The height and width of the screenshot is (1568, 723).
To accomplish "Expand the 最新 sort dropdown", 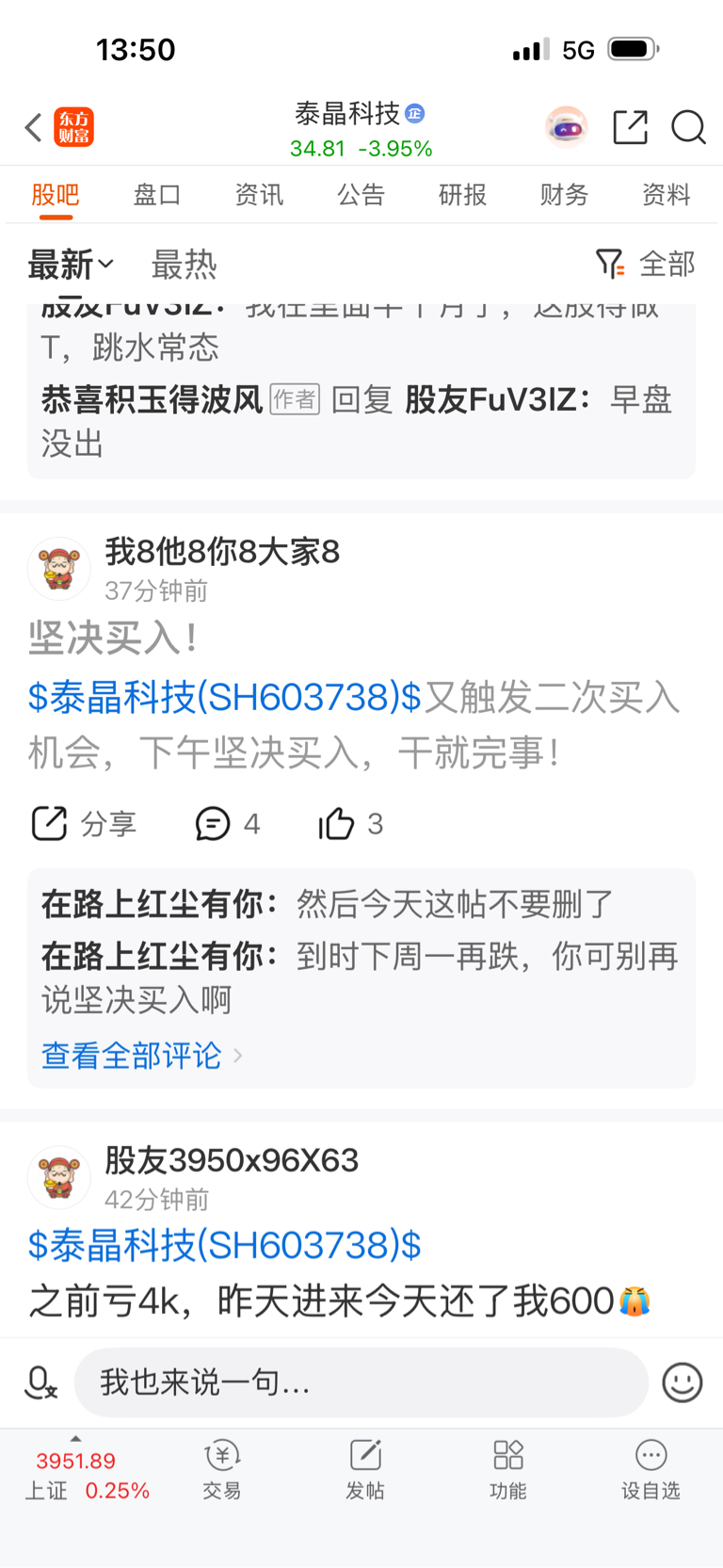I will point(71,265).
